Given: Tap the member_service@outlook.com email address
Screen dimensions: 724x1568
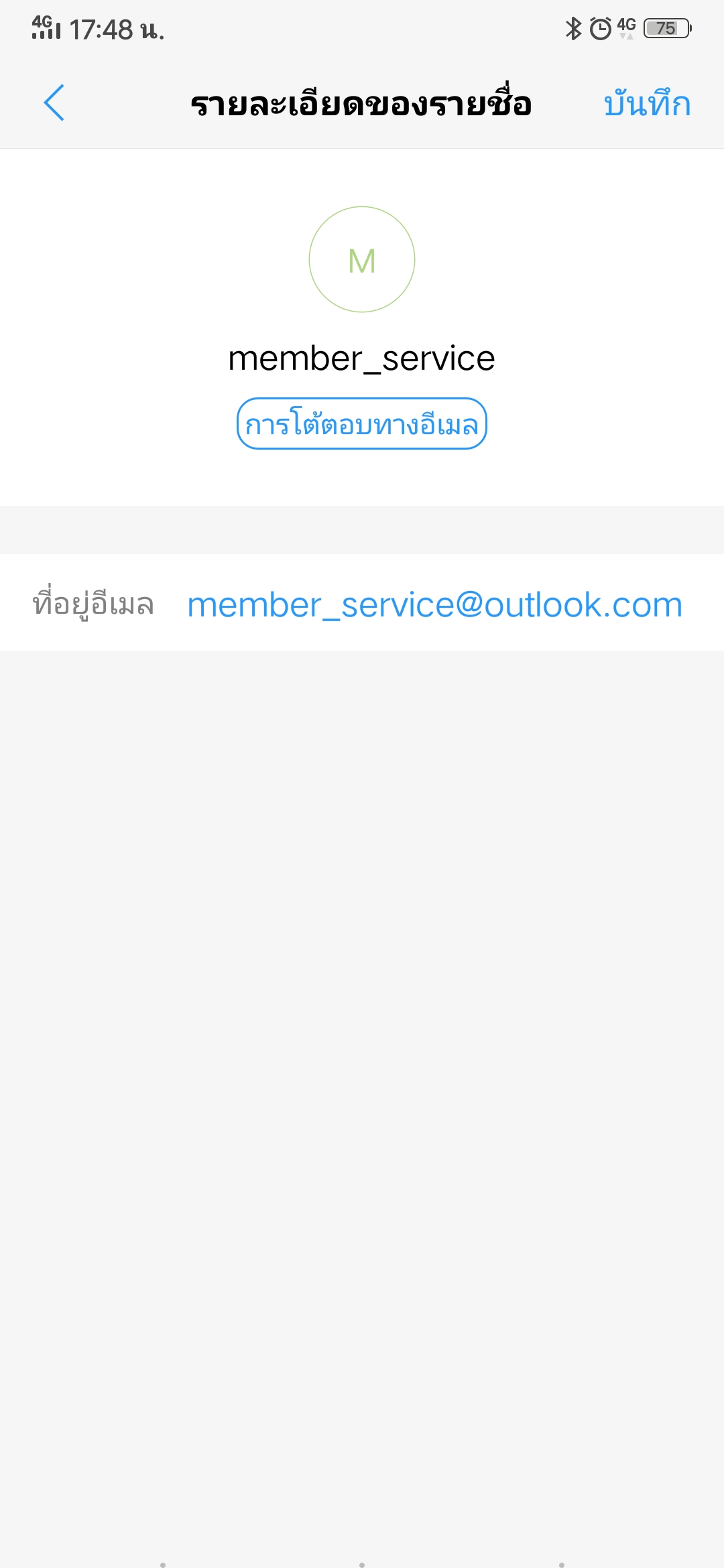Looking at the screenshot, I should [x=434, y=604].
